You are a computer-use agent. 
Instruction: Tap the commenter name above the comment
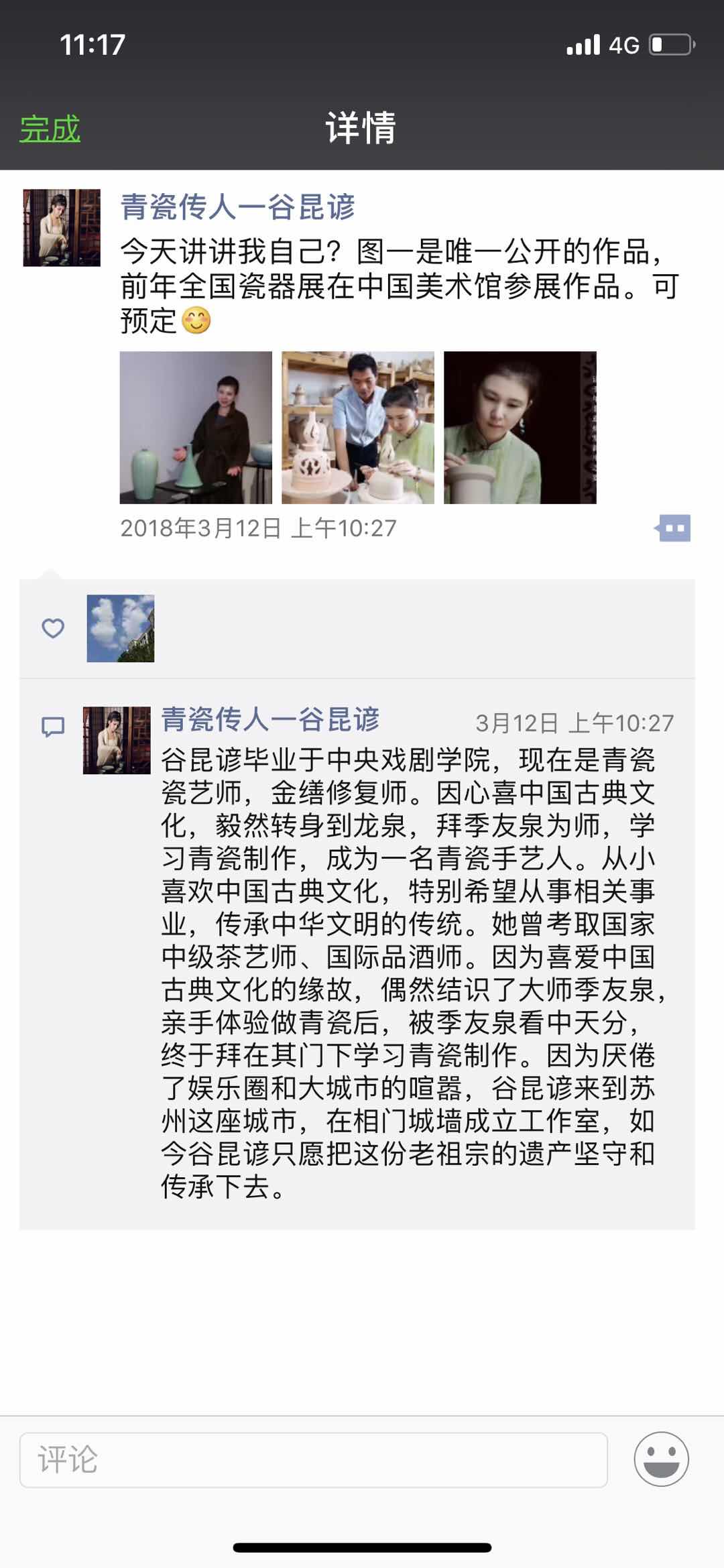tap(270, 720)
